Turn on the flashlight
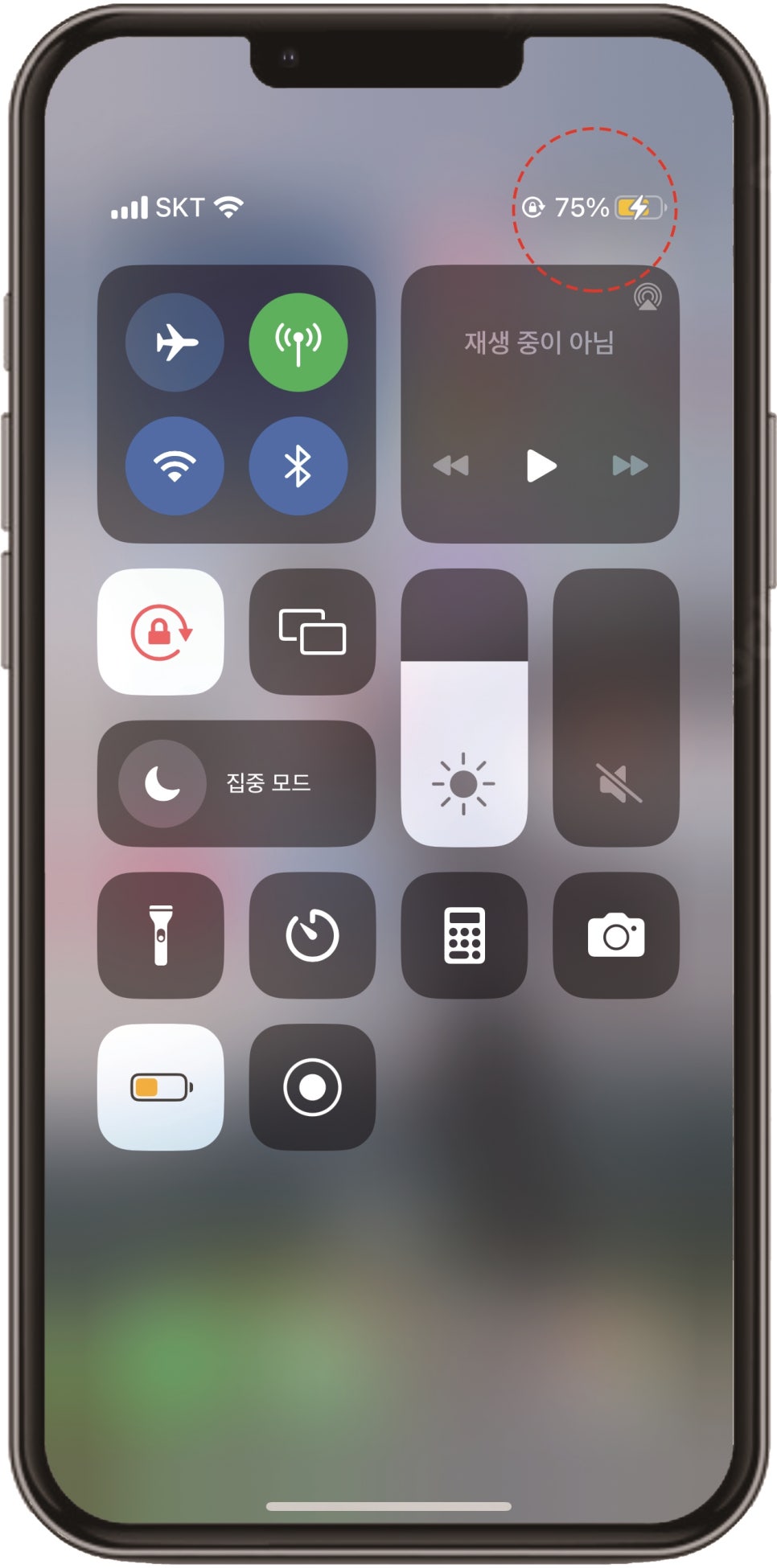 (x=161, y=935)
